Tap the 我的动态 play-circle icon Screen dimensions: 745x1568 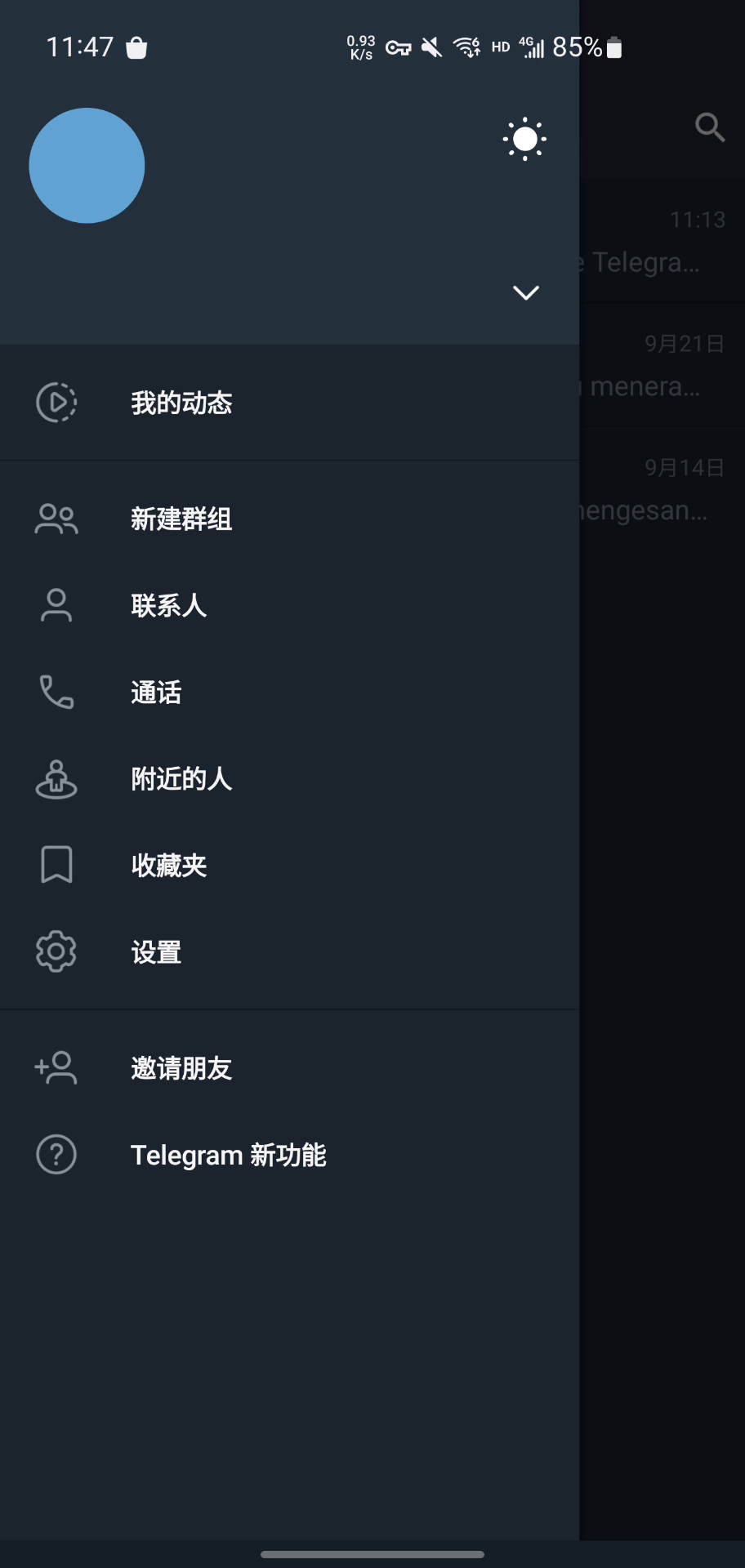click(x=56, y=403)
